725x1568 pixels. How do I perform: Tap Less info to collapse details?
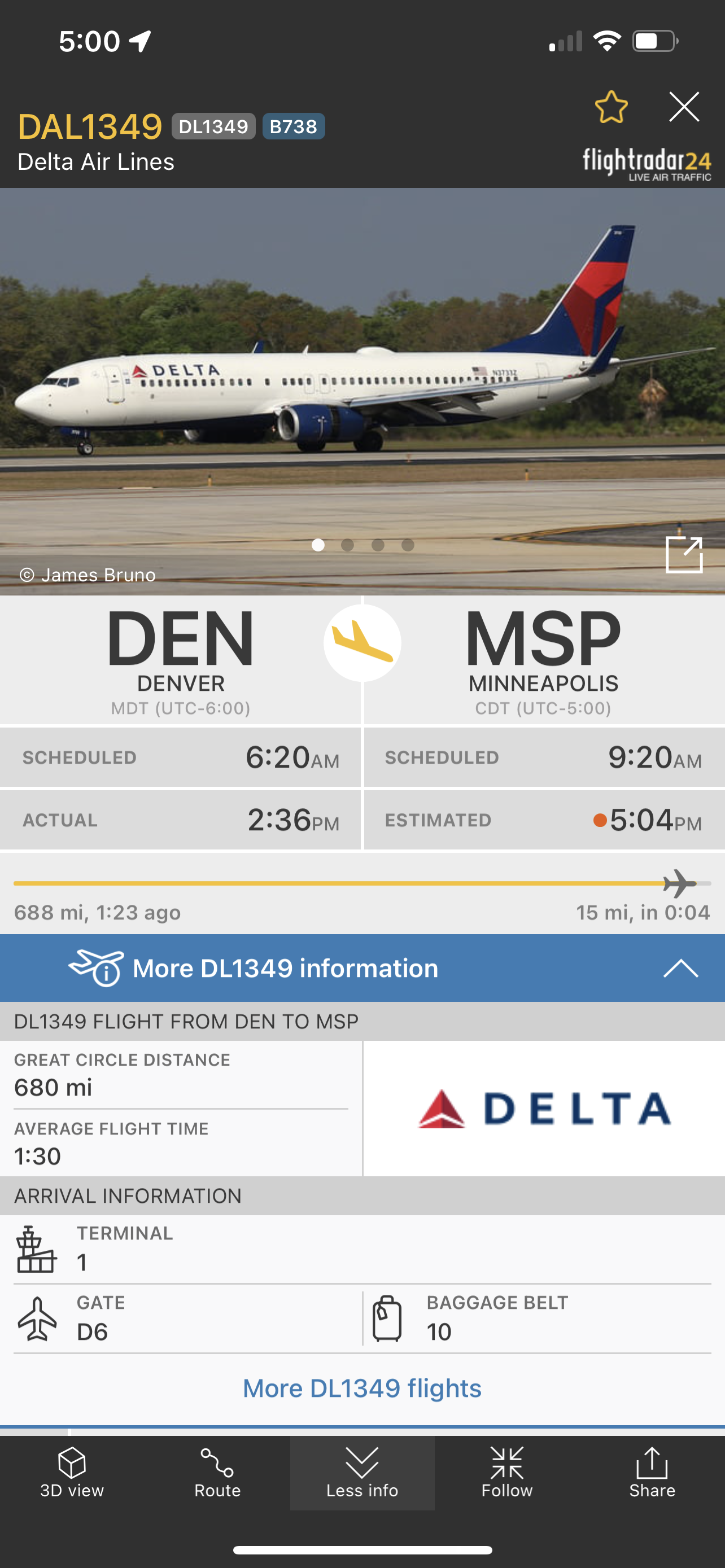click(362, 1473)
